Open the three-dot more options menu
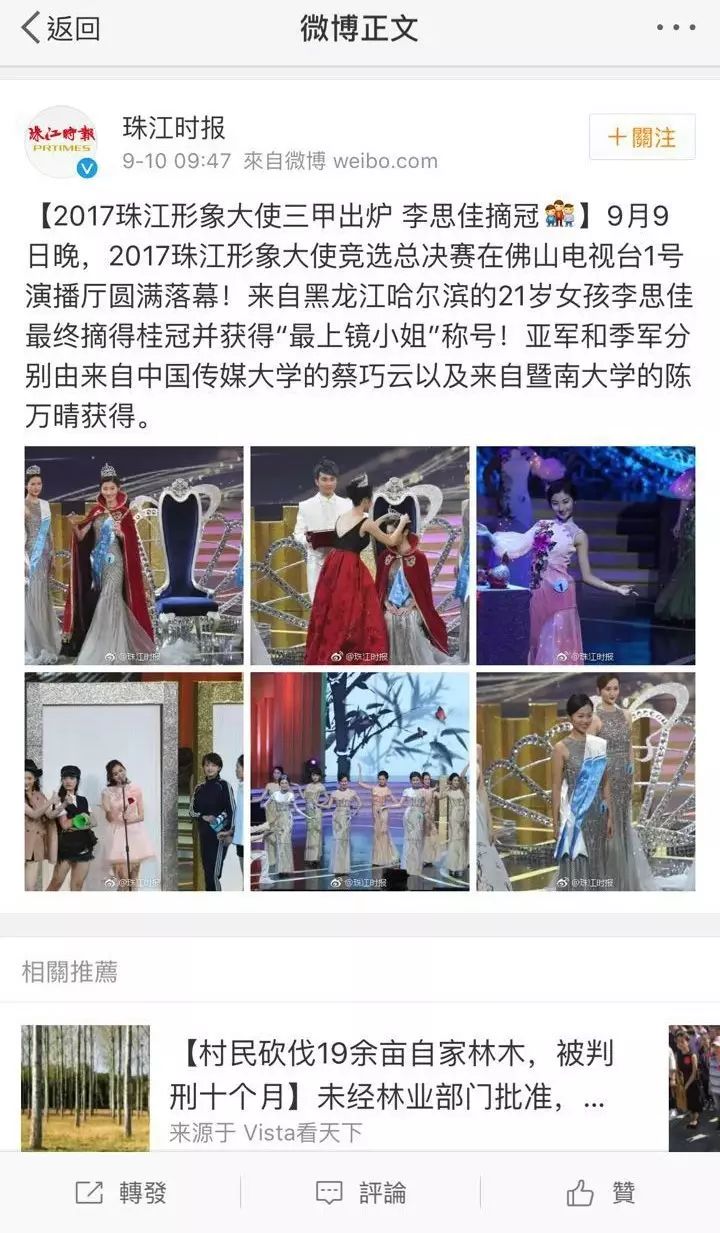Image resolution: width=720 pixels, height=1233 pixels. coord(675,28)
